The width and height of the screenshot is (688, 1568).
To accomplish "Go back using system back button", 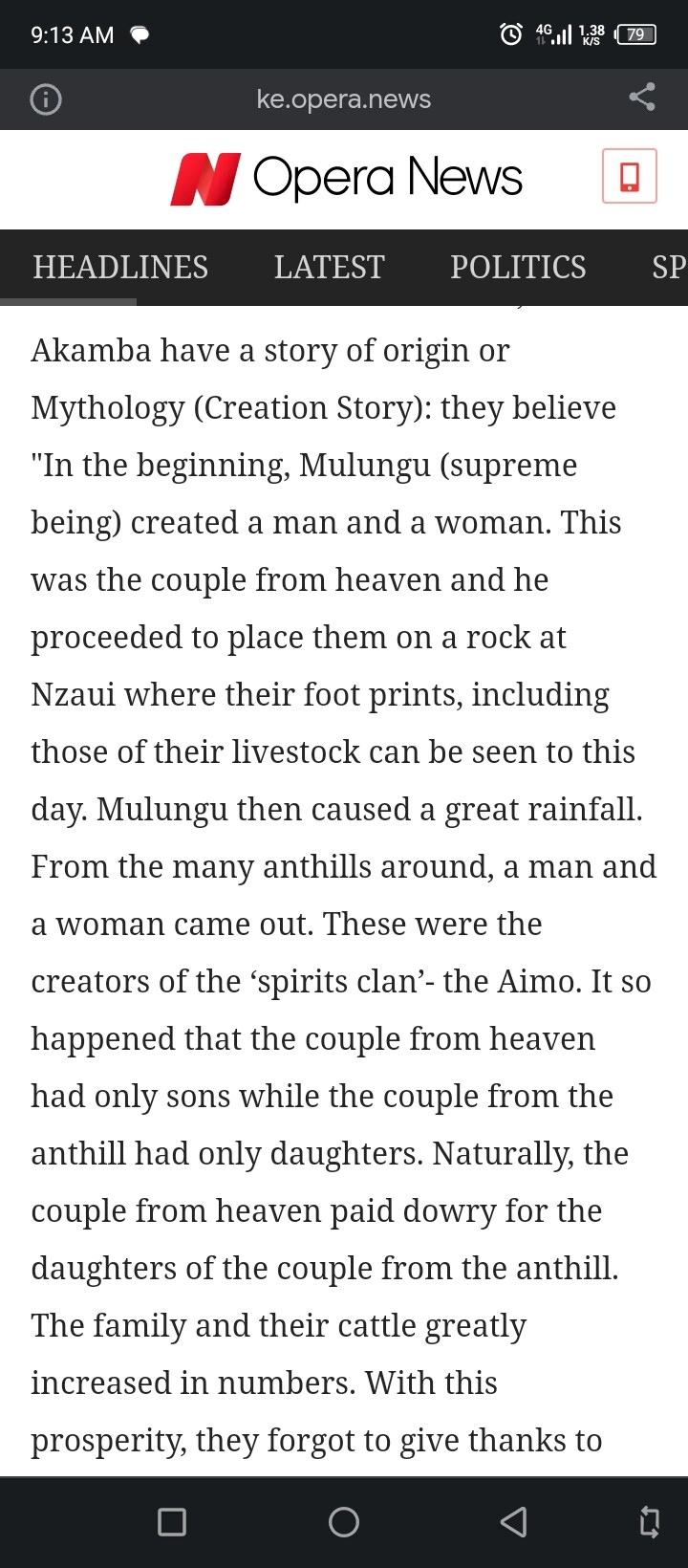I will click(x=514, y=1521).
